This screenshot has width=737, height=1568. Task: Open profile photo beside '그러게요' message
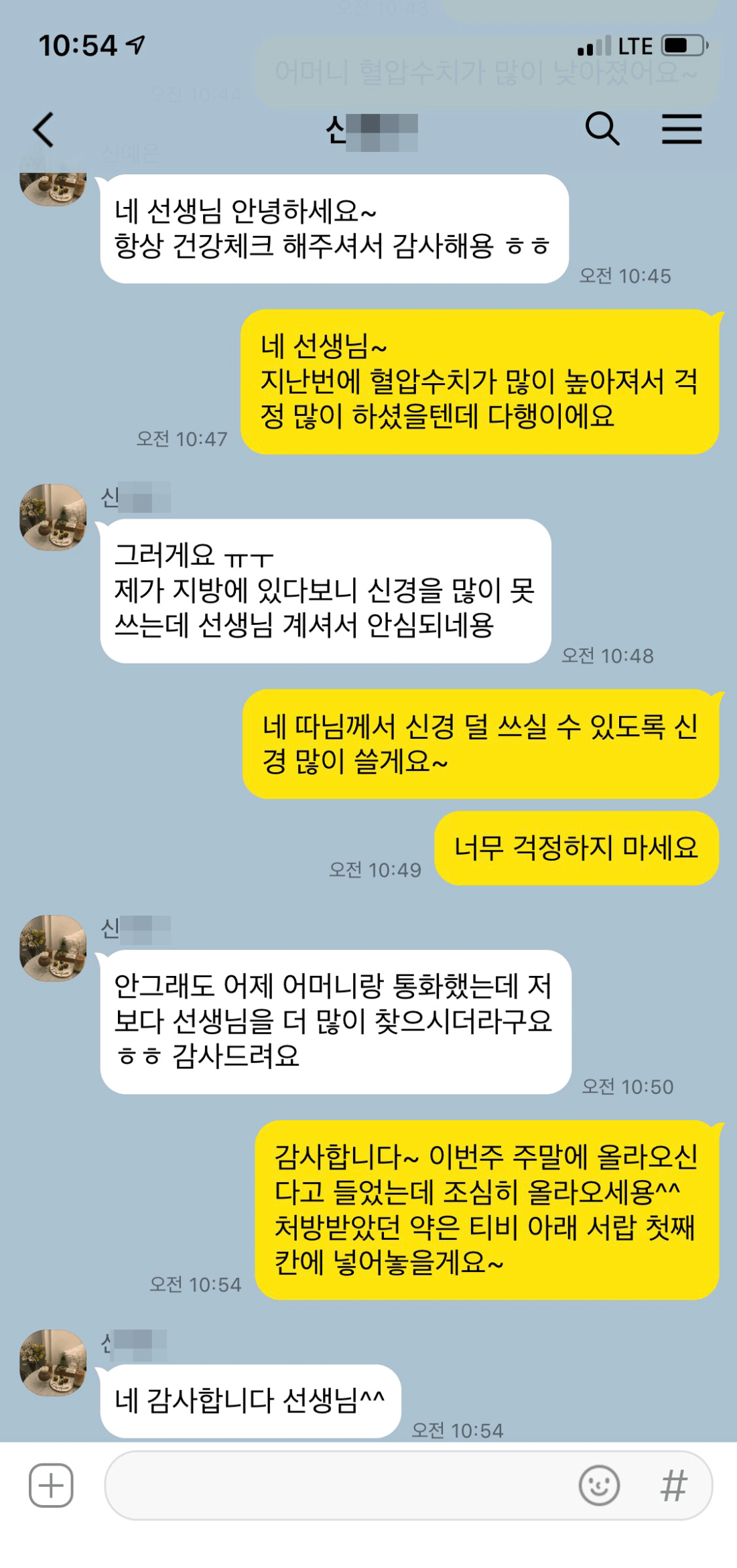(53, 517)
